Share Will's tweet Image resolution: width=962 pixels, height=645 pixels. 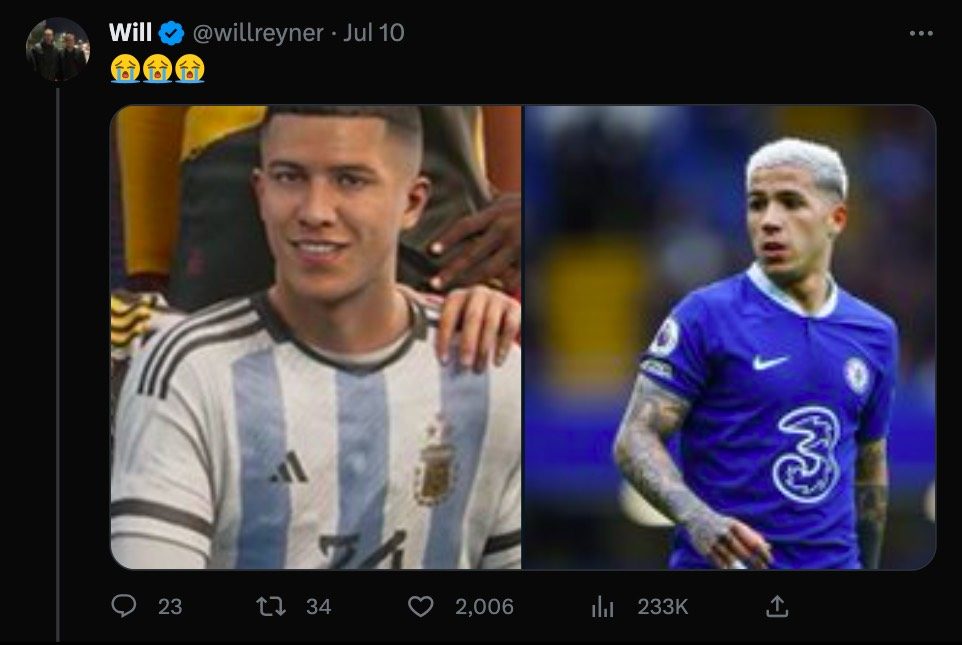(777, 606)
